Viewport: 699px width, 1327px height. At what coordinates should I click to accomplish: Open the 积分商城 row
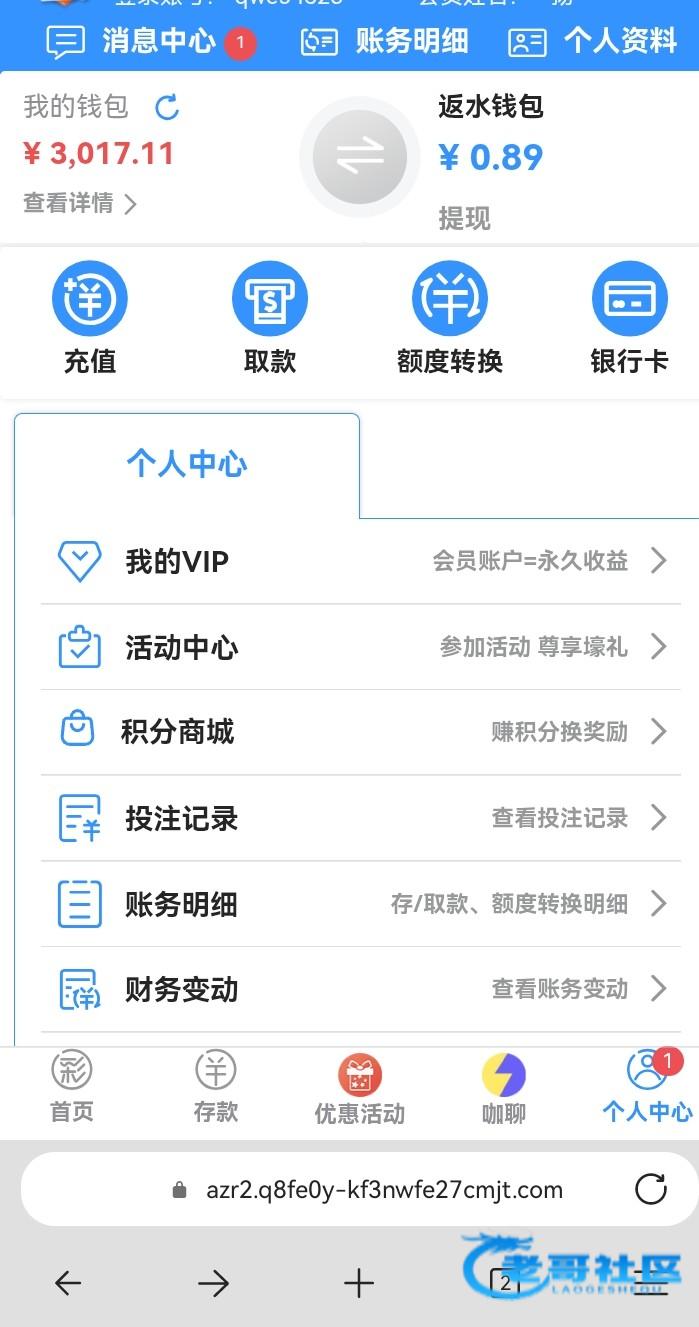[x=361, y=732]
